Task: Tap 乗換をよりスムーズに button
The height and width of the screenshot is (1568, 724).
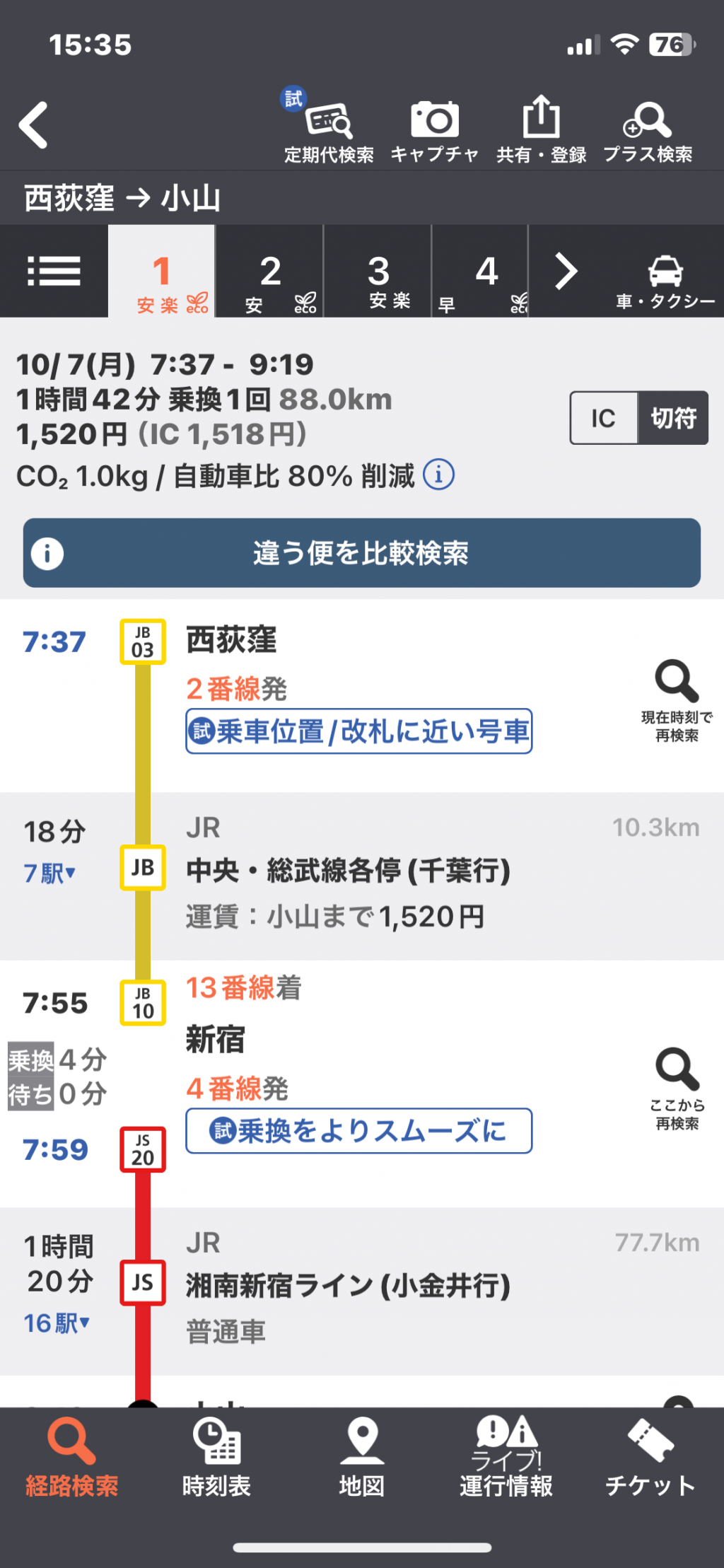Action: pos(359,1131)
